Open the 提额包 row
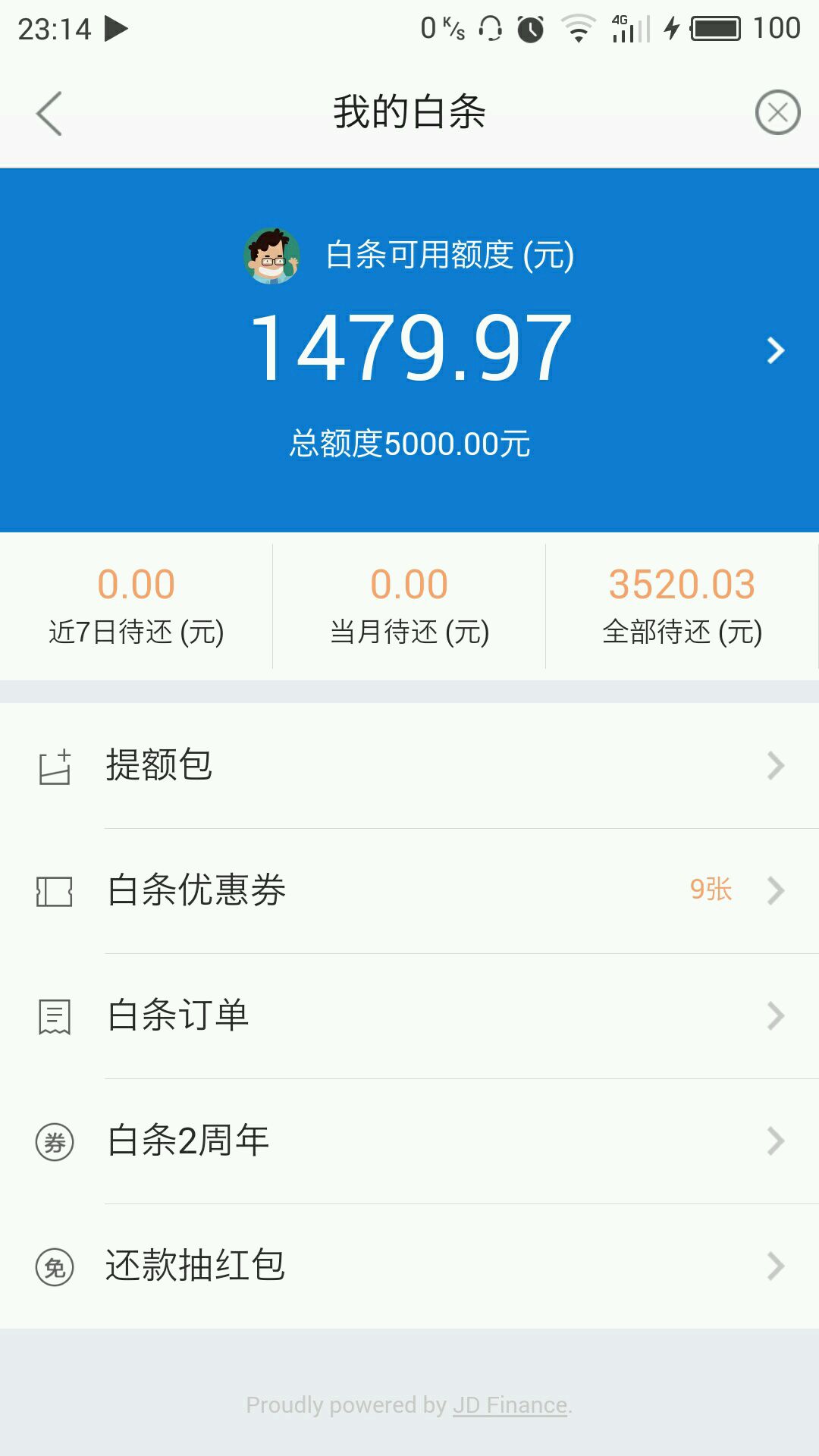The image size is (819, 1456). coord(409,766)
